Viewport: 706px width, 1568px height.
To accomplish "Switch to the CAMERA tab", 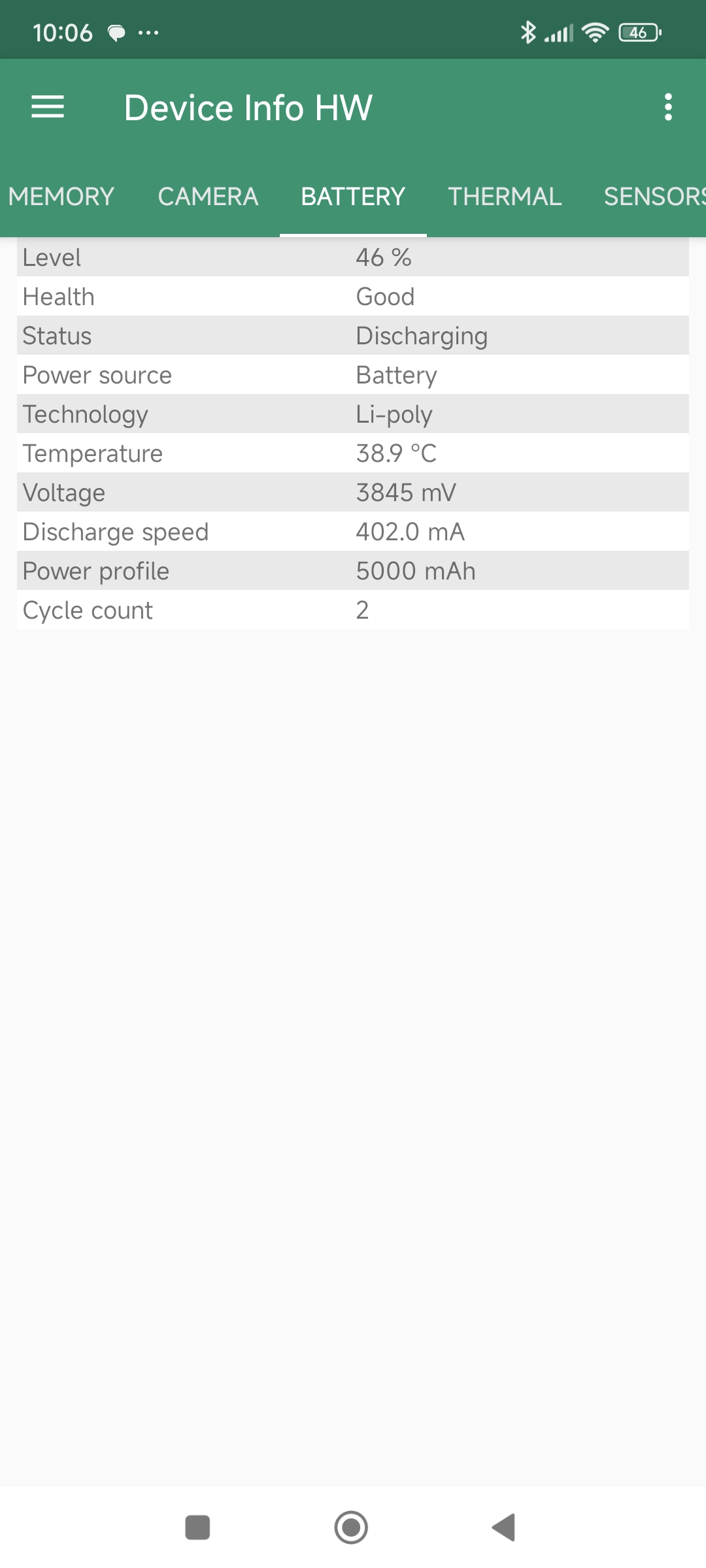I will click(x=208, y=197).
